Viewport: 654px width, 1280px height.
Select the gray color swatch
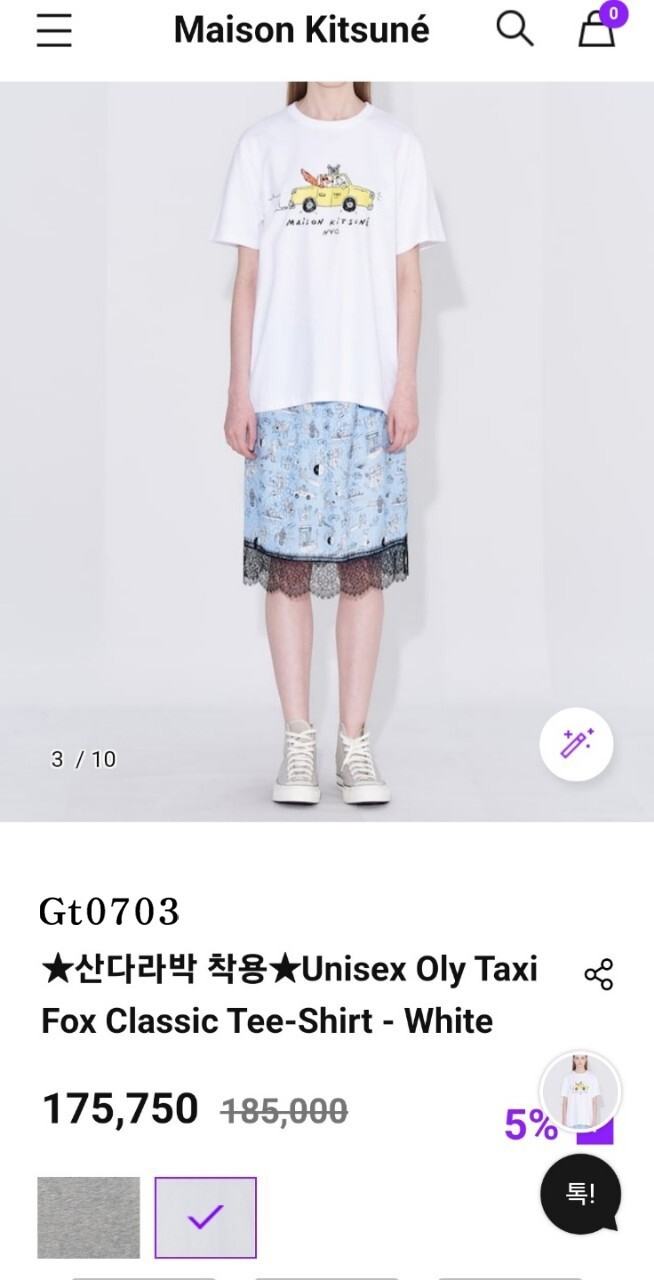coord(89,1217)
